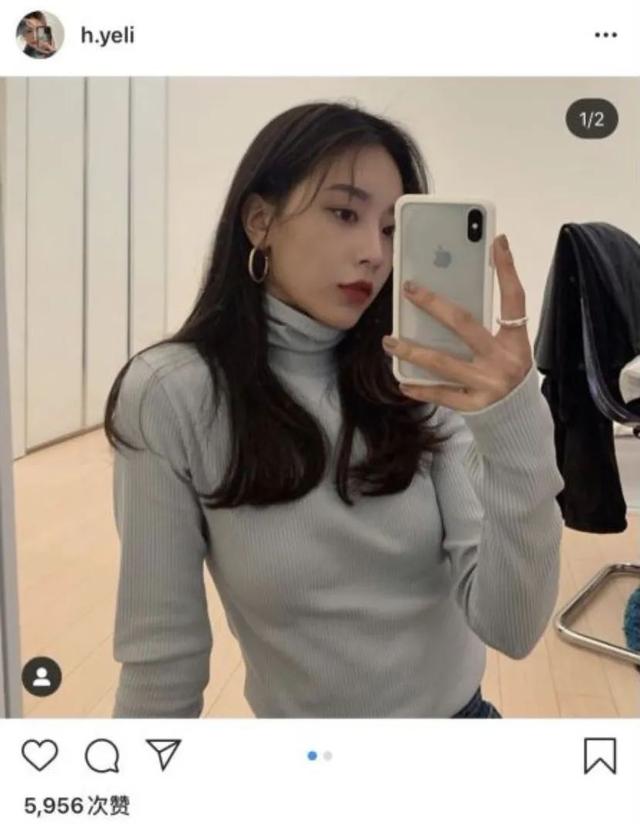
Task: View the list of 5,956 likes
Action: coord(76,804)
